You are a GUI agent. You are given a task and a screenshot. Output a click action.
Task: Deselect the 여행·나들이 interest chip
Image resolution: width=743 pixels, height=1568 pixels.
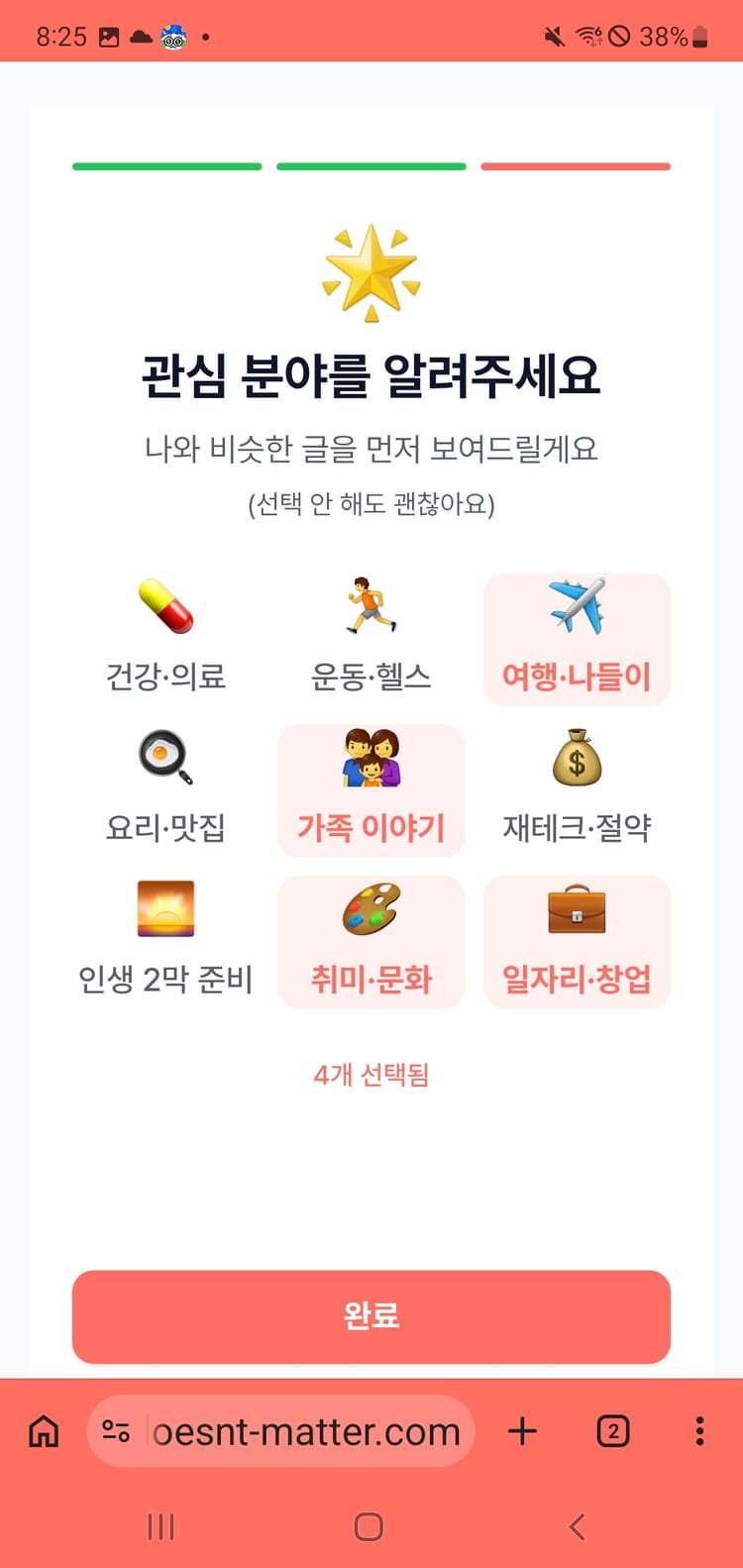pyautogui.click(x=577, y=640)
